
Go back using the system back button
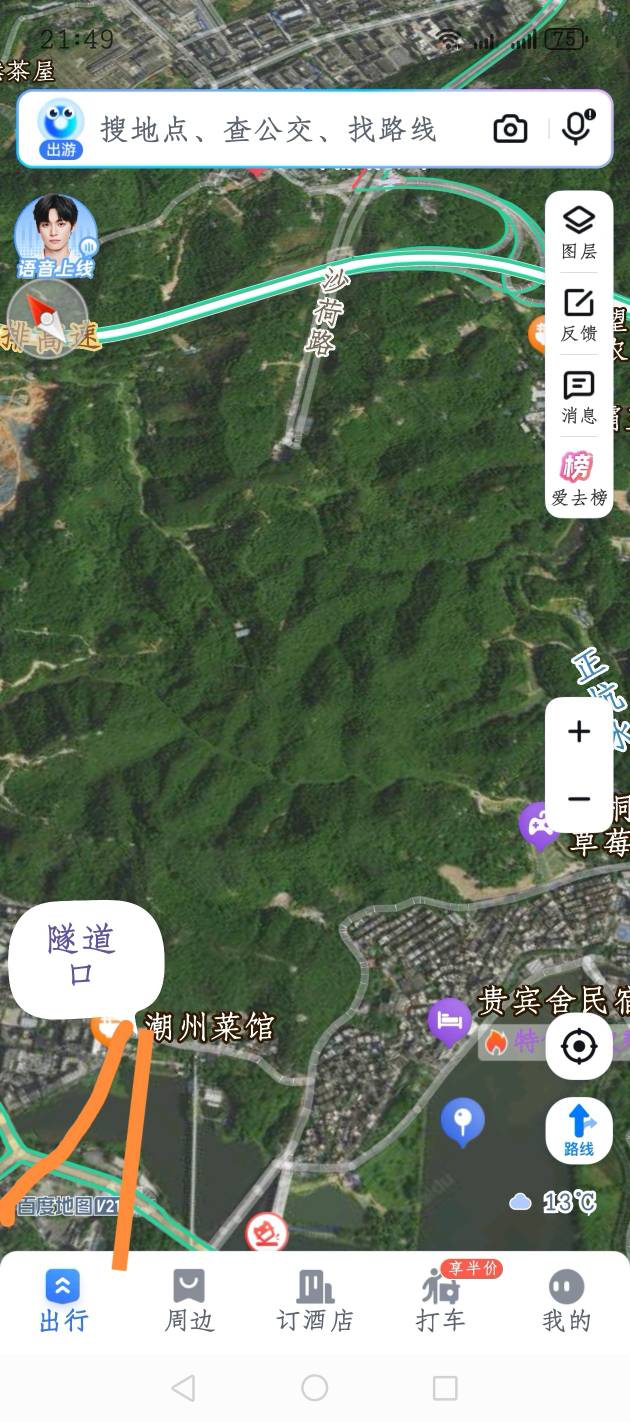tap(183, 1387)
